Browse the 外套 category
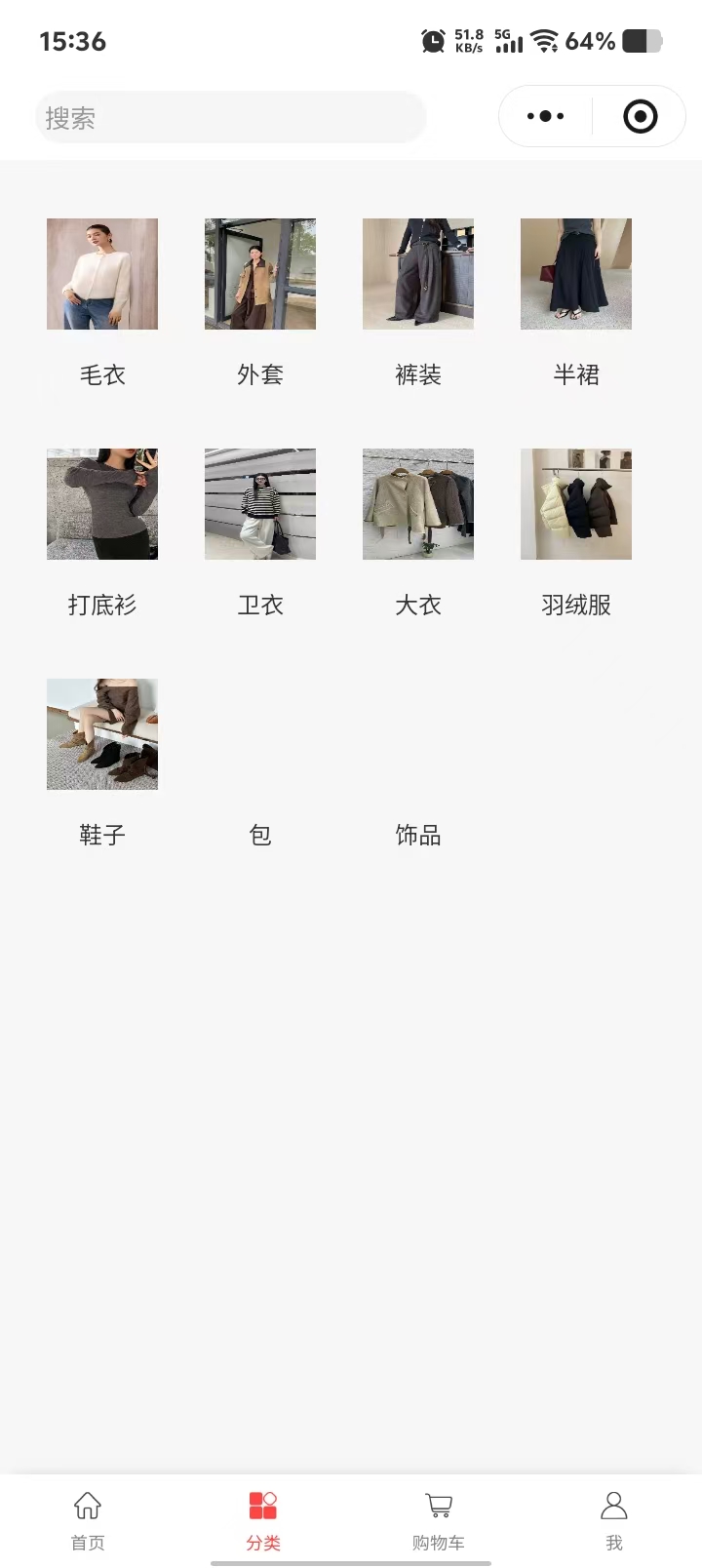Image resolution: width=702 pixels, height=1568 pixels. [260, 275]
